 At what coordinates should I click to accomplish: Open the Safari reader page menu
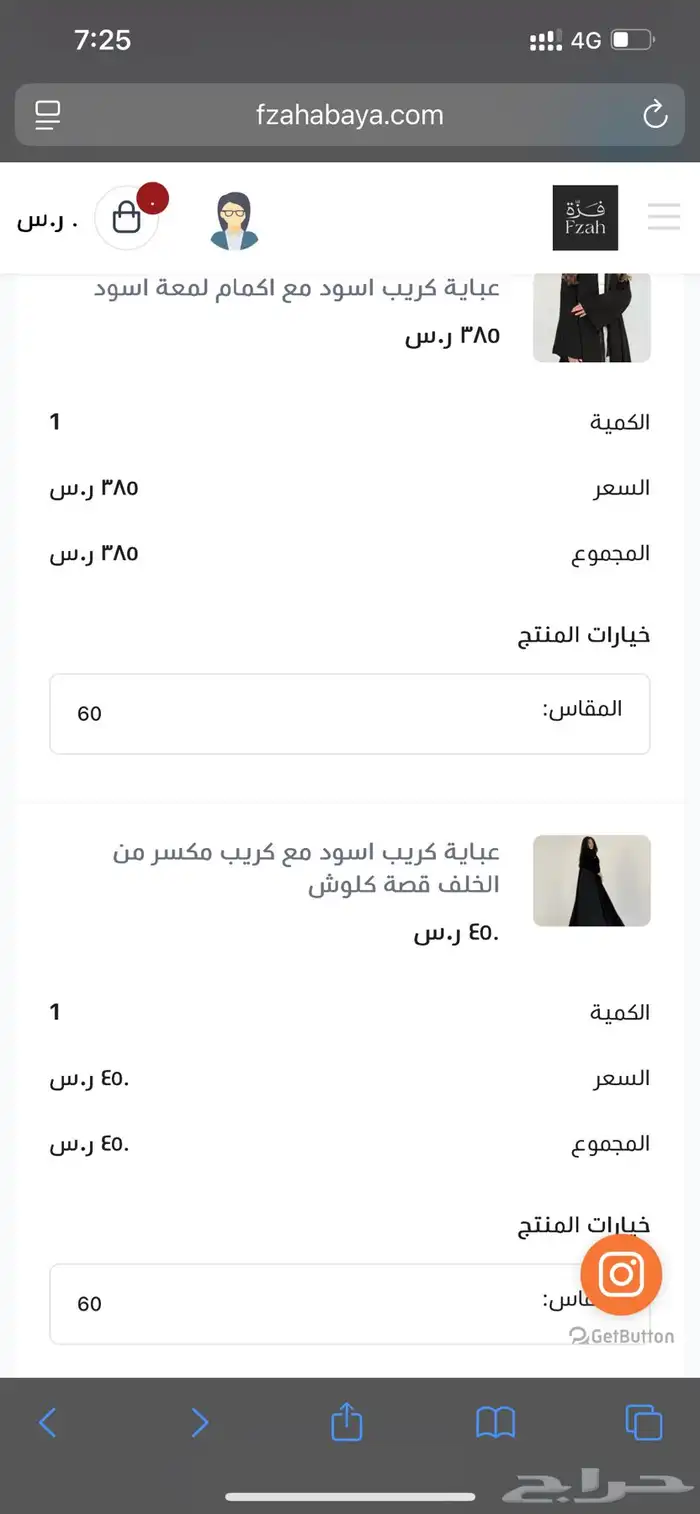[x=47, y=115]
